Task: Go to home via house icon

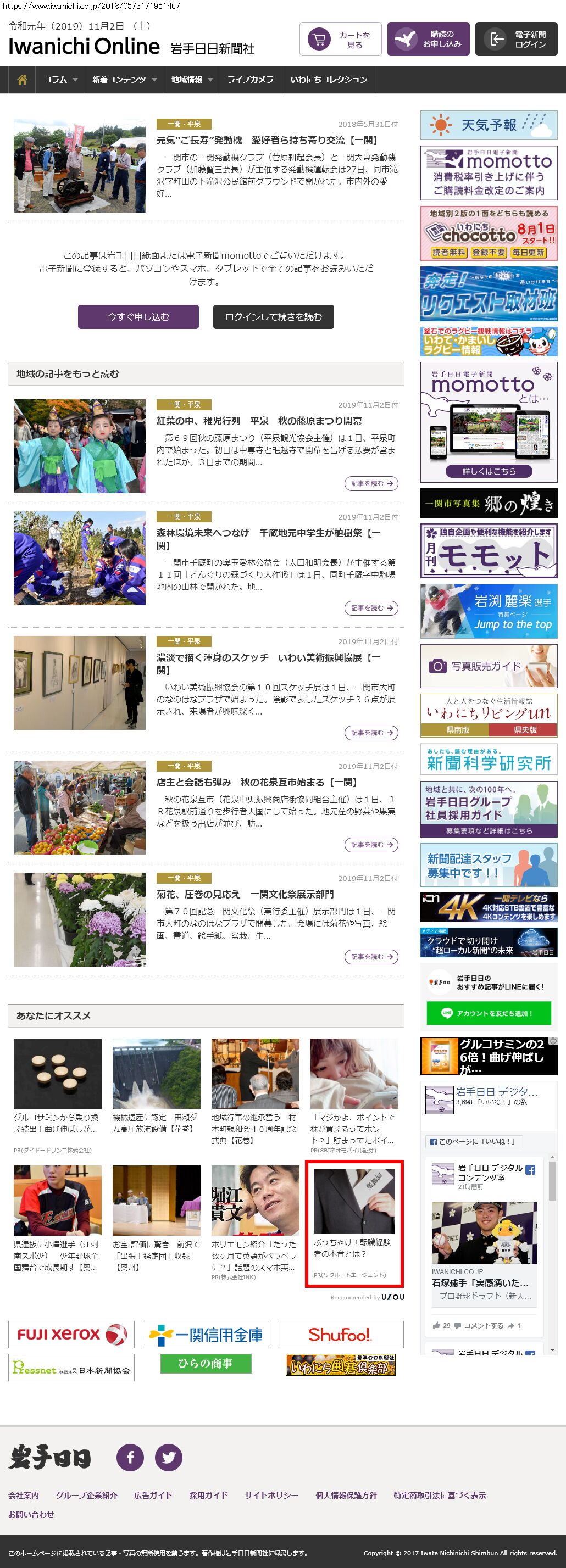Action: click(x=22, y=80)
